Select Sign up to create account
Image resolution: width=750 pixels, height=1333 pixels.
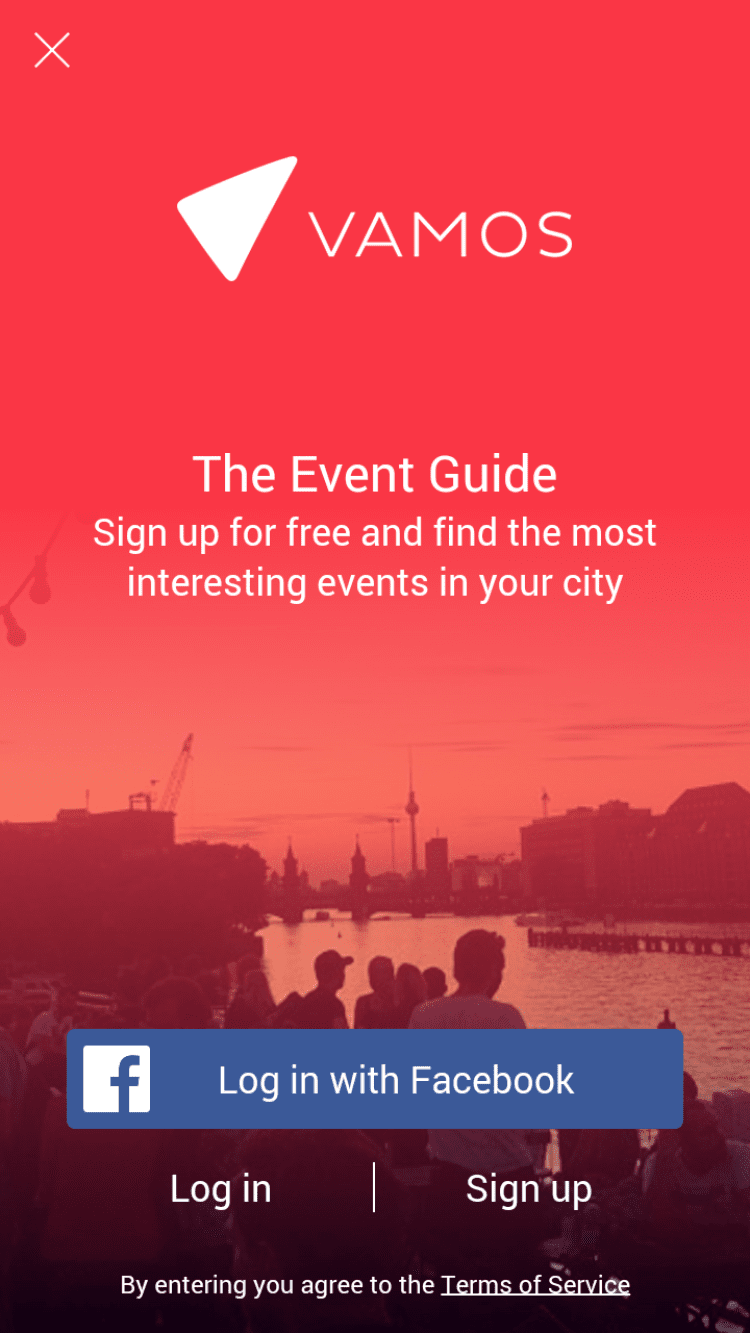click(528, 1189)
